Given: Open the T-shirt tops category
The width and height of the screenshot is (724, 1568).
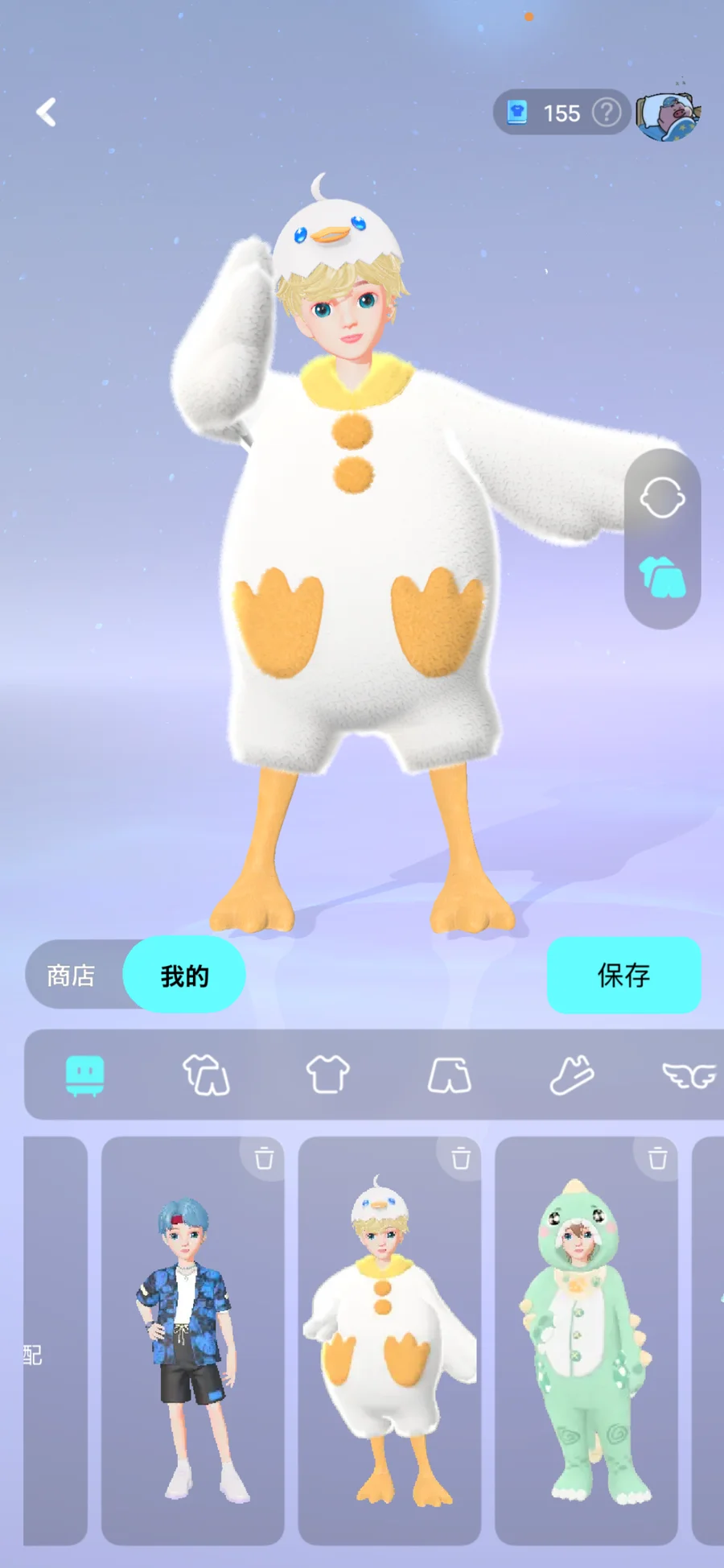Looking at the screenshot, I should click(327, 1075).
